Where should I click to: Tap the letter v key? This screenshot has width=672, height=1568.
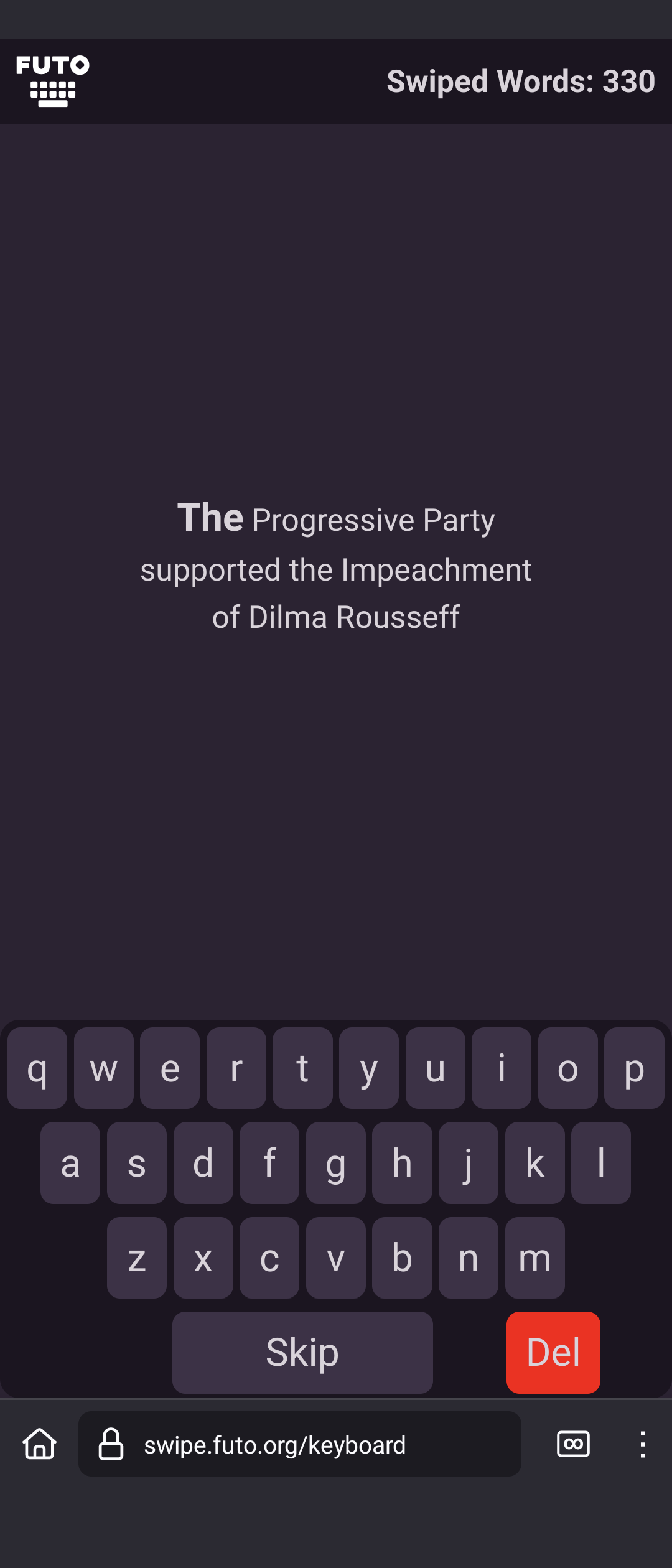pos(336,1258)
